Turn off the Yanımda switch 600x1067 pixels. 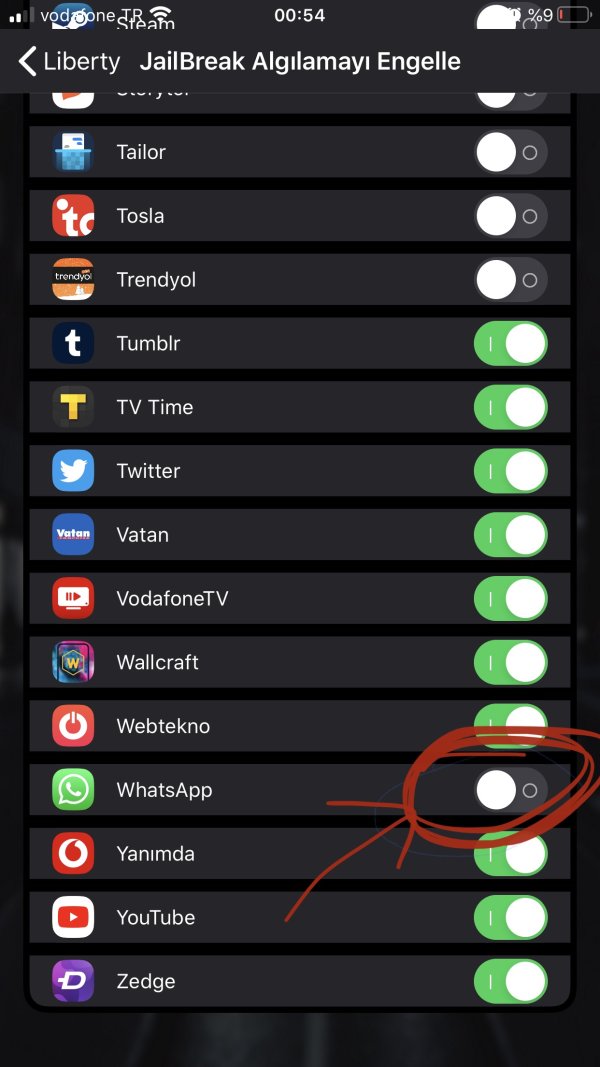510,854
